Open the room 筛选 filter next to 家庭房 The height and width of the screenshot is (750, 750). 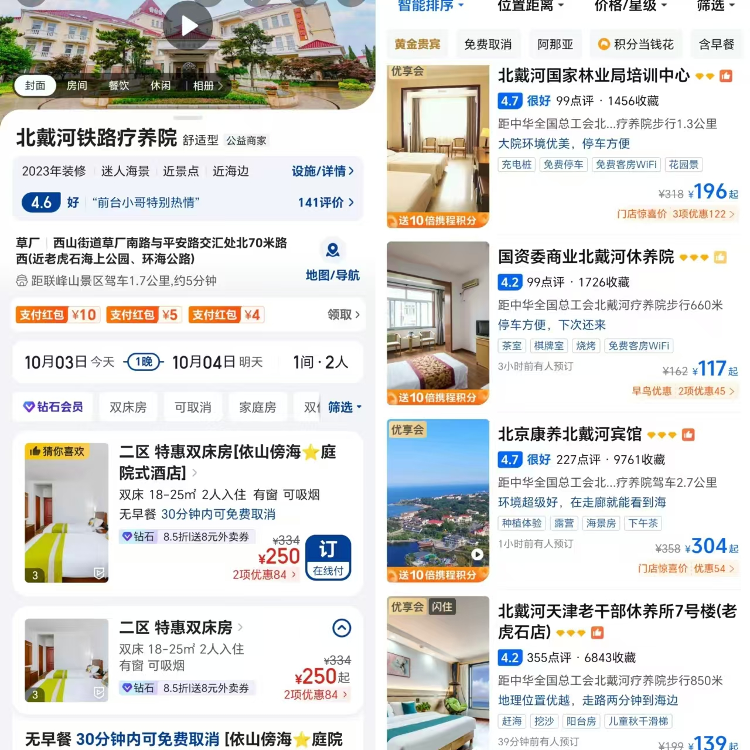point(344,407)
